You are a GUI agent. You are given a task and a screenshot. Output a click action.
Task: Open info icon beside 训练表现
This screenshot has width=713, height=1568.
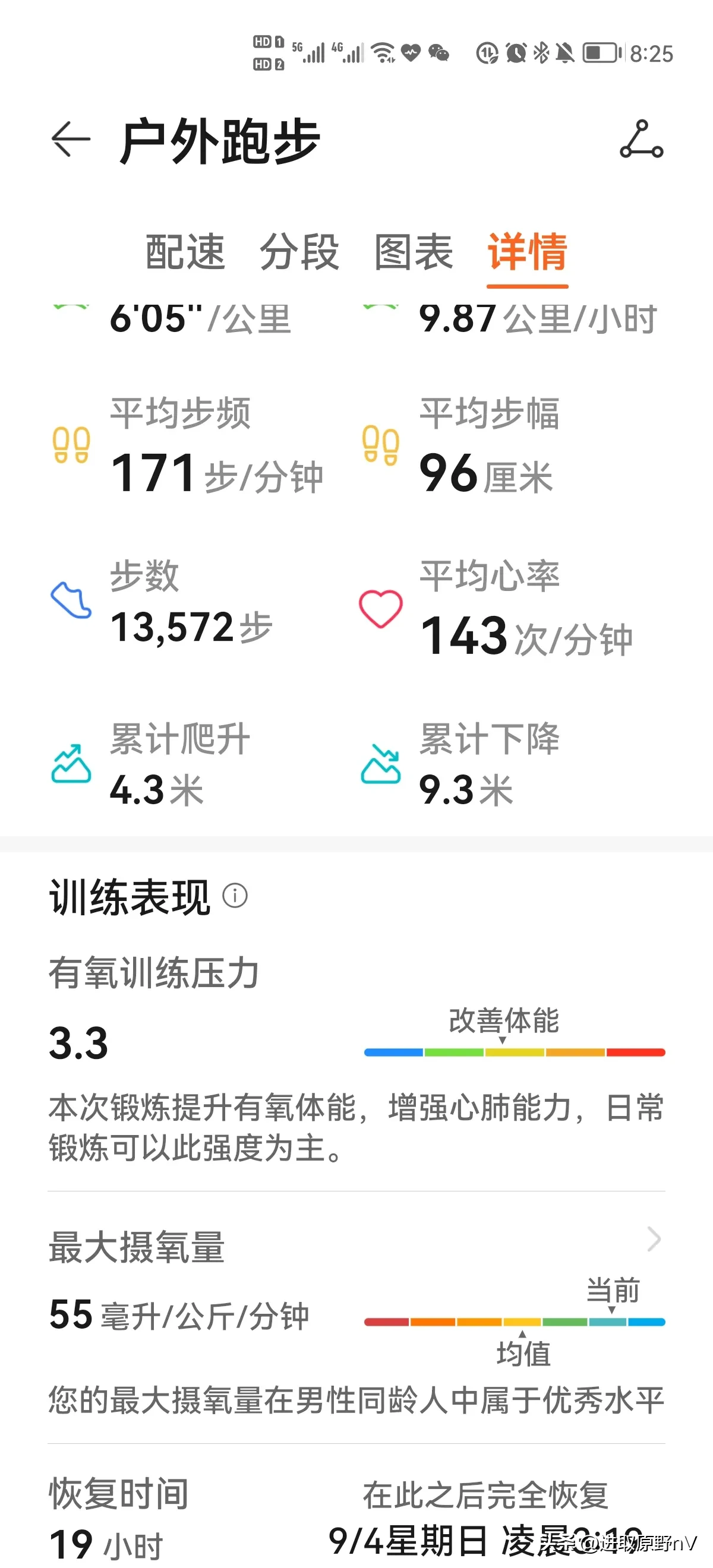click(x=235, y=896)
